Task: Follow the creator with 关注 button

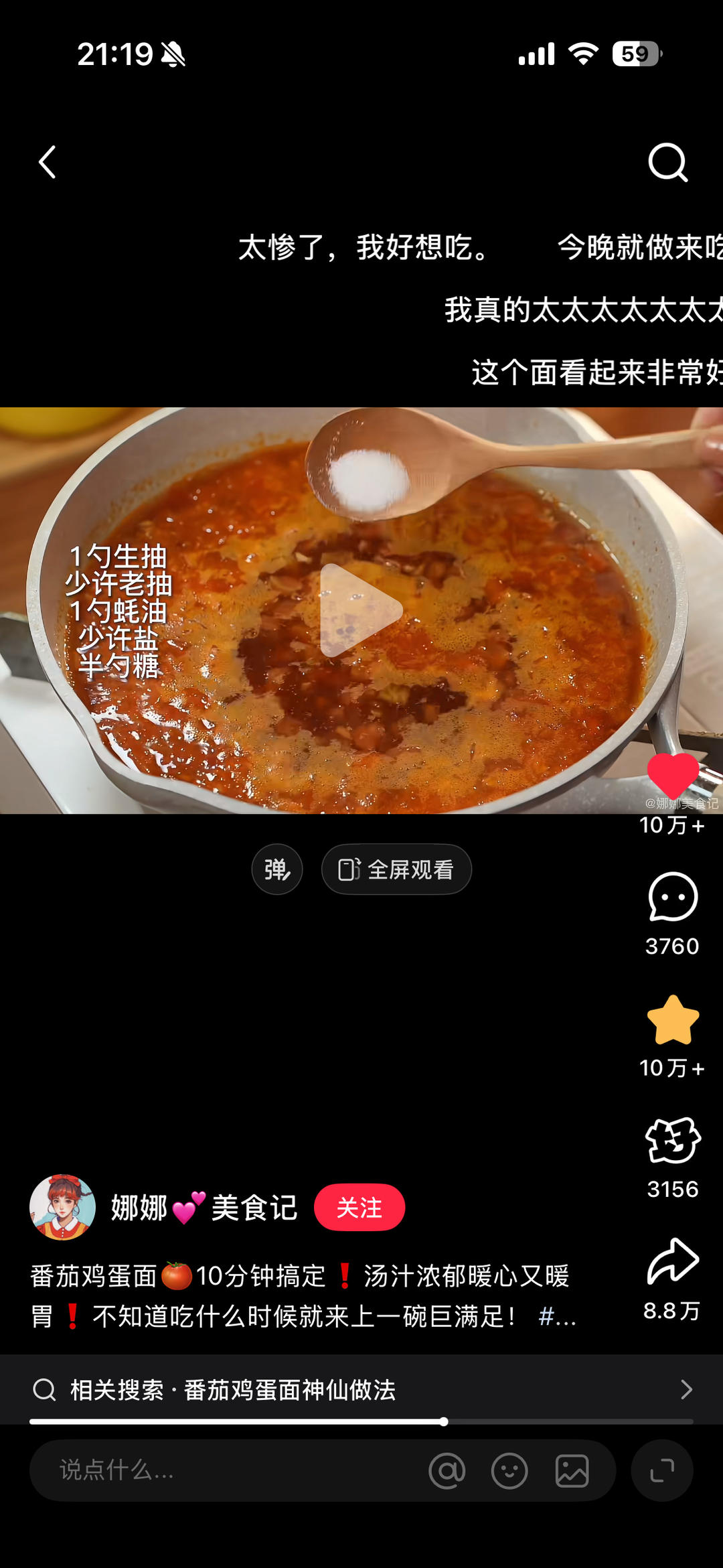Action: pyautogui.click(x=359, y=1208)
